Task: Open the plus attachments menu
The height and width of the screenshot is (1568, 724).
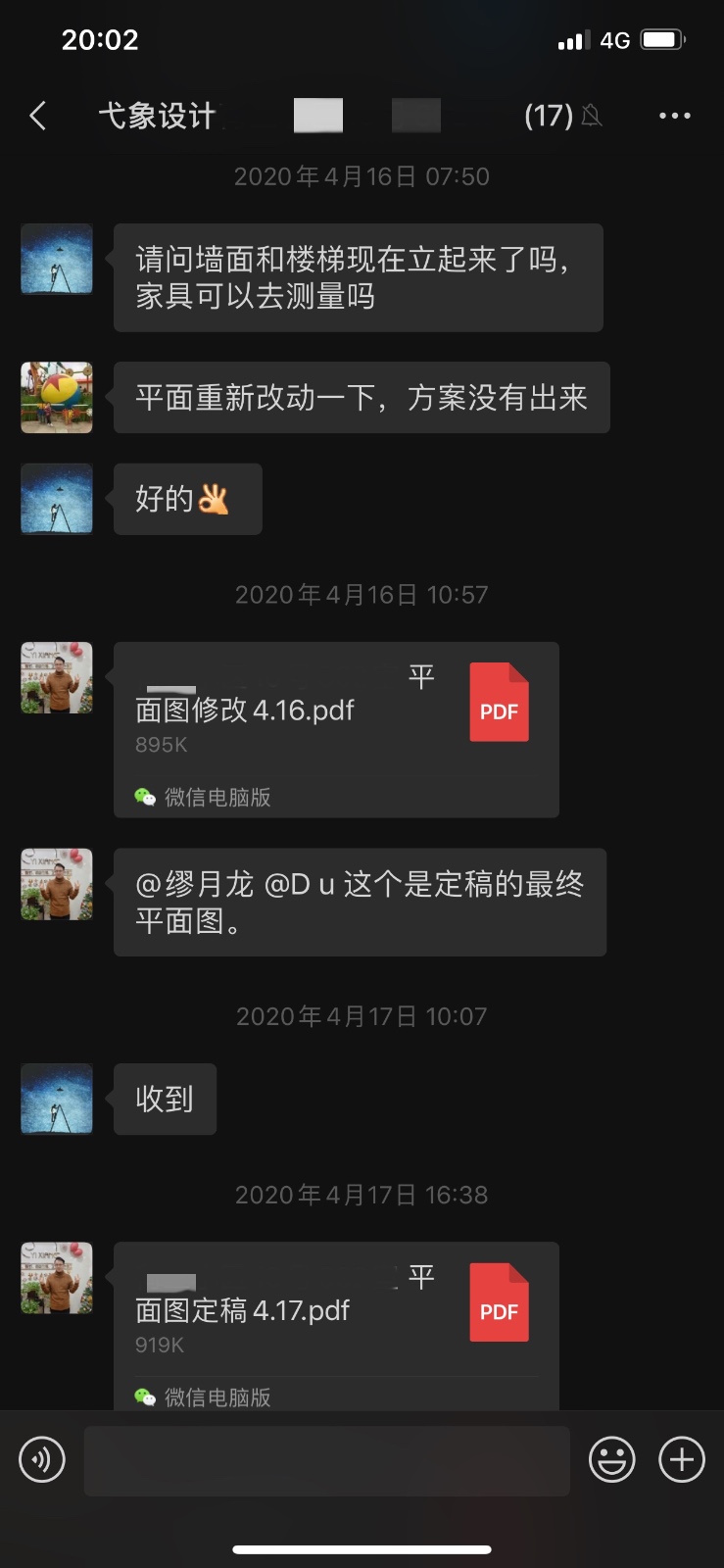Action: 682,1460
